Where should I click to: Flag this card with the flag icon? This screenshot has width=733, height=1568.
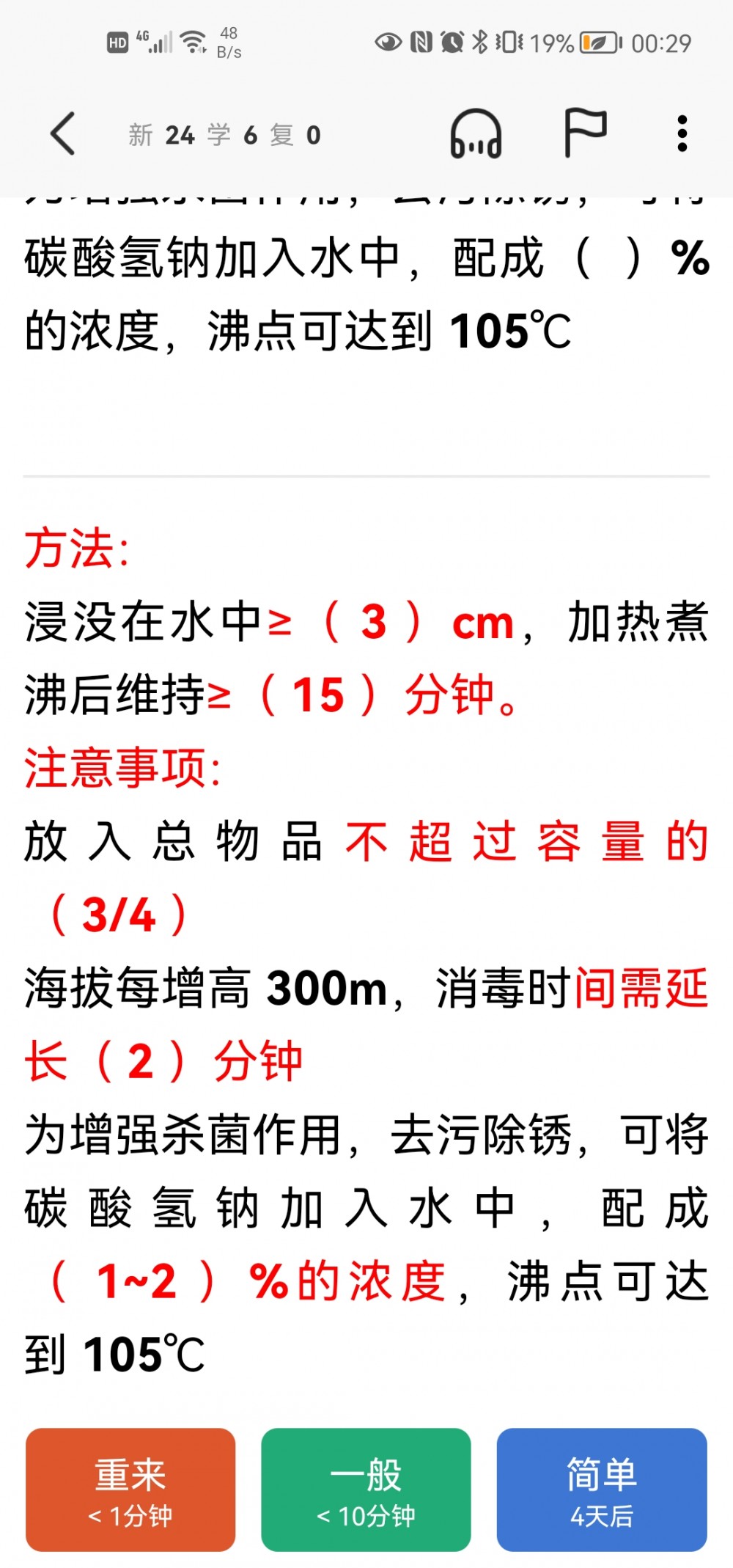pyautogui.click(x=585, y=132)
